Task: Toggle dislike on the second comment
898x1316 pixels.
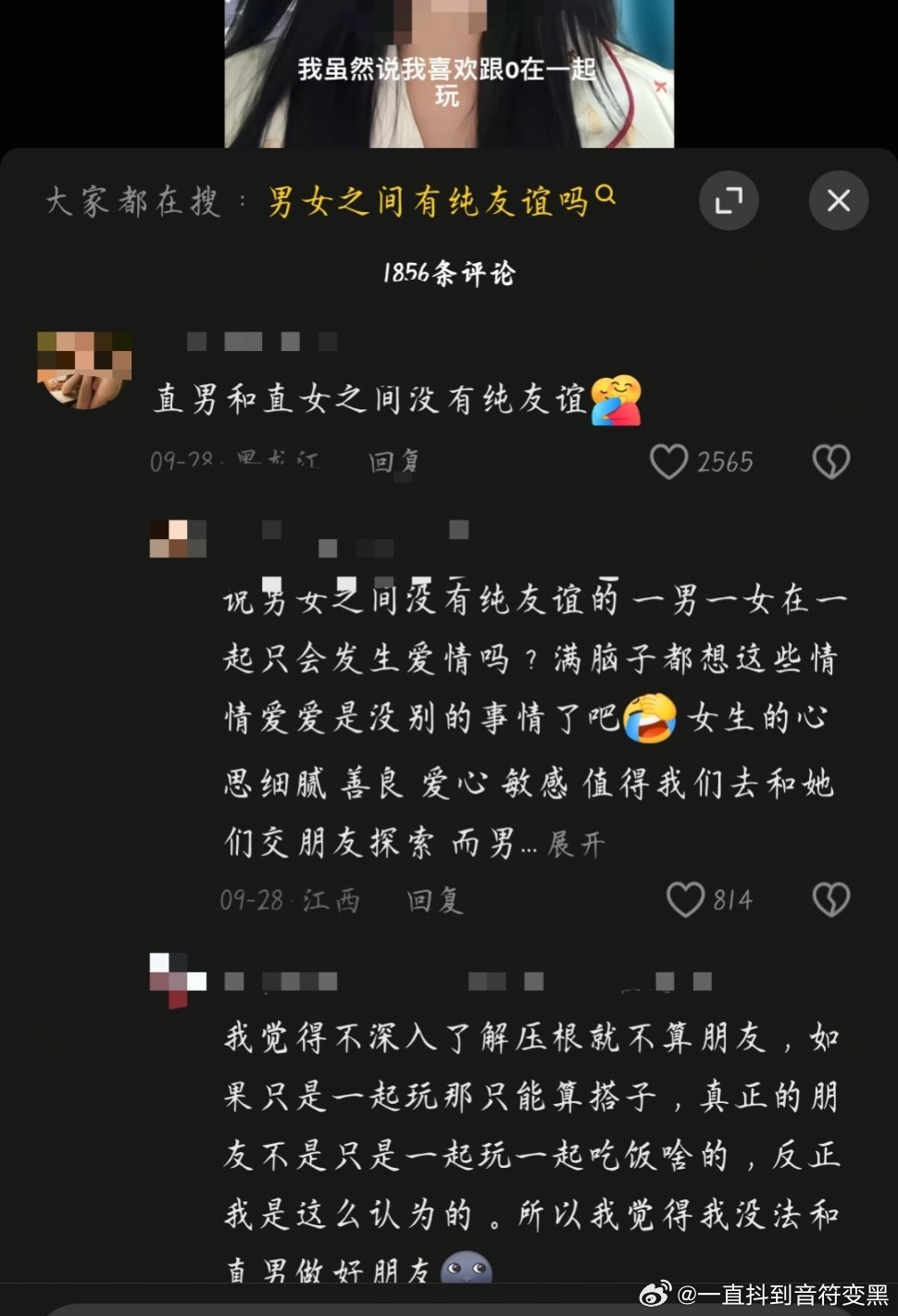Action: point(831,897)
